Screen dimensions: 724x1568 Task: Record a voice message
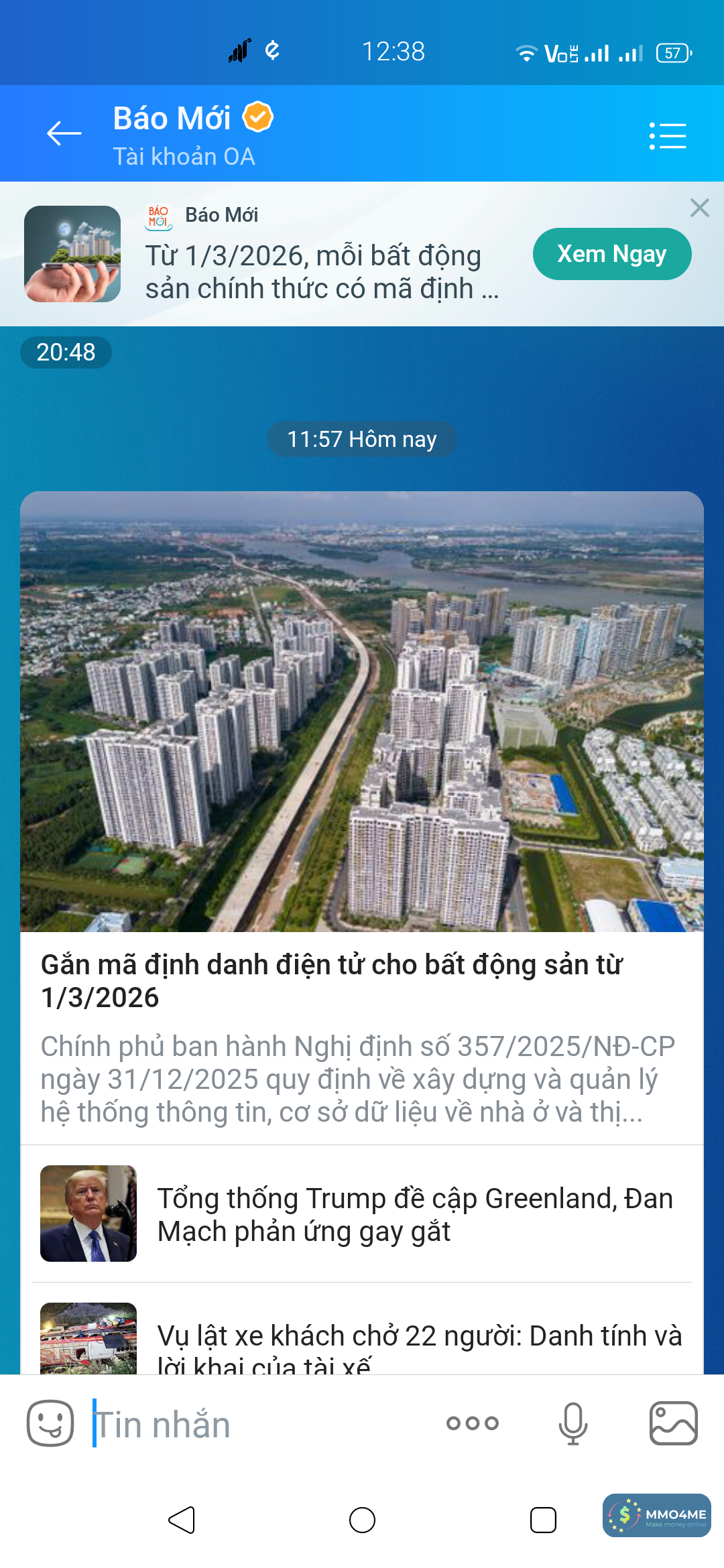click(x=573, y=1423)
